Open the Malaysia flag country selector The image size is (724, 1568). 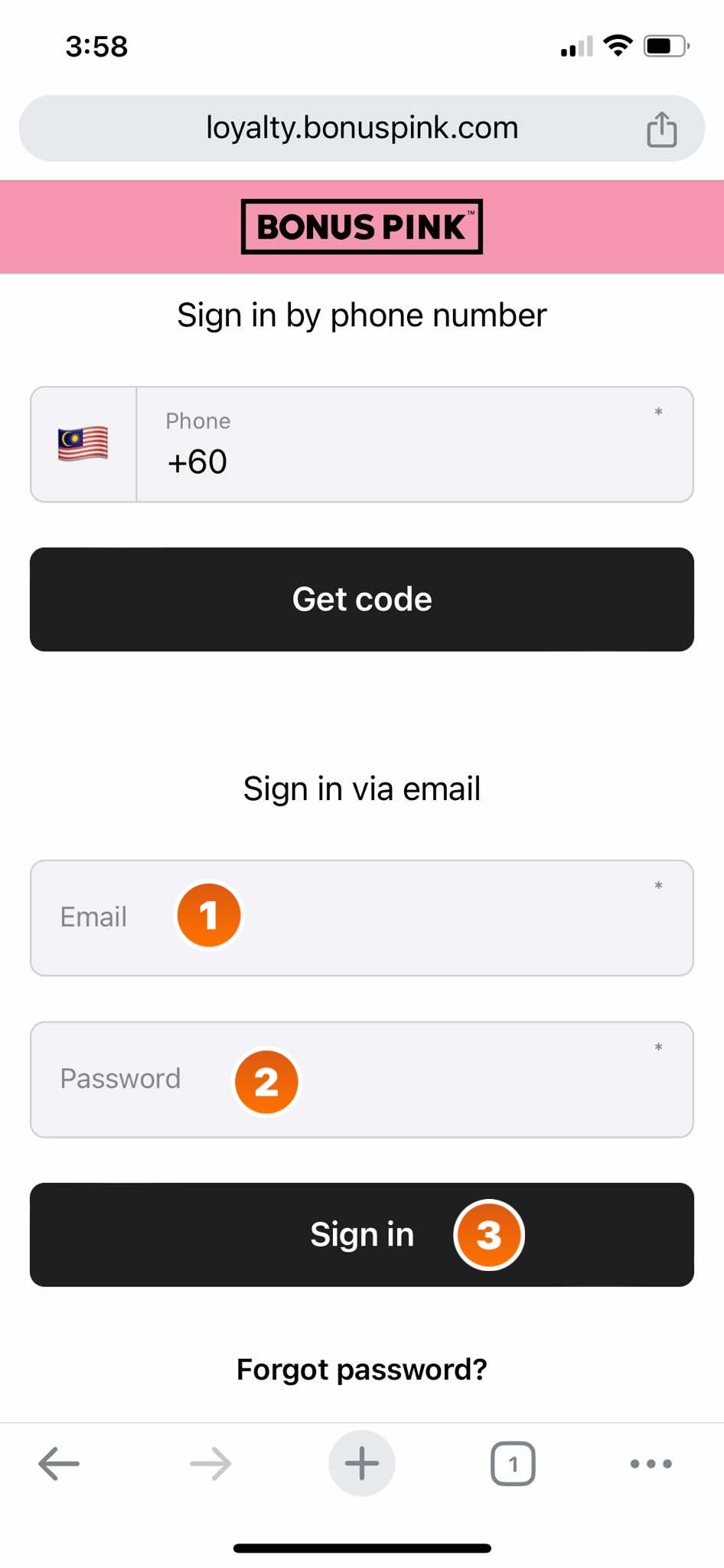click(x=83, y=444)
